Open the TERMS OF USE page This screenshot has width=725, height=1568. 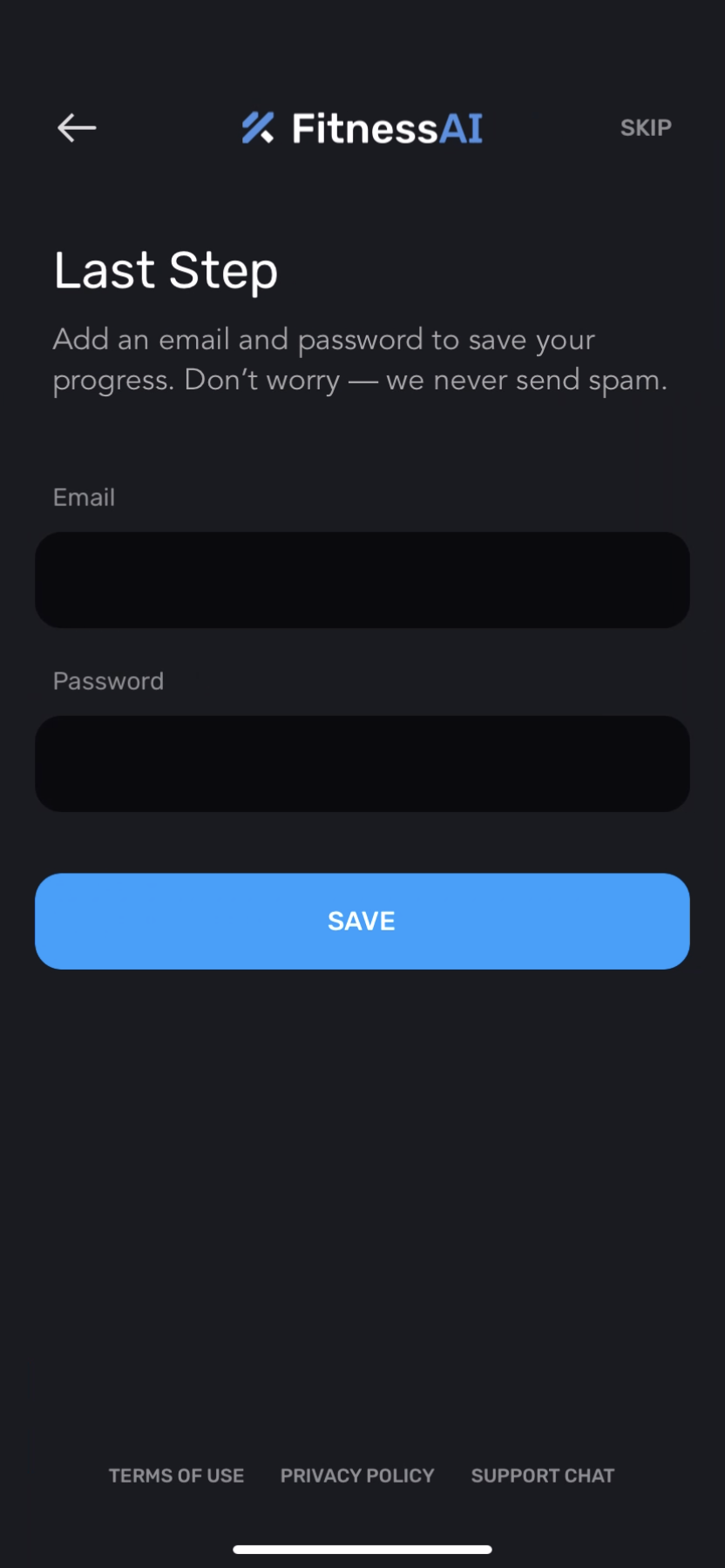coord(176,1475)
